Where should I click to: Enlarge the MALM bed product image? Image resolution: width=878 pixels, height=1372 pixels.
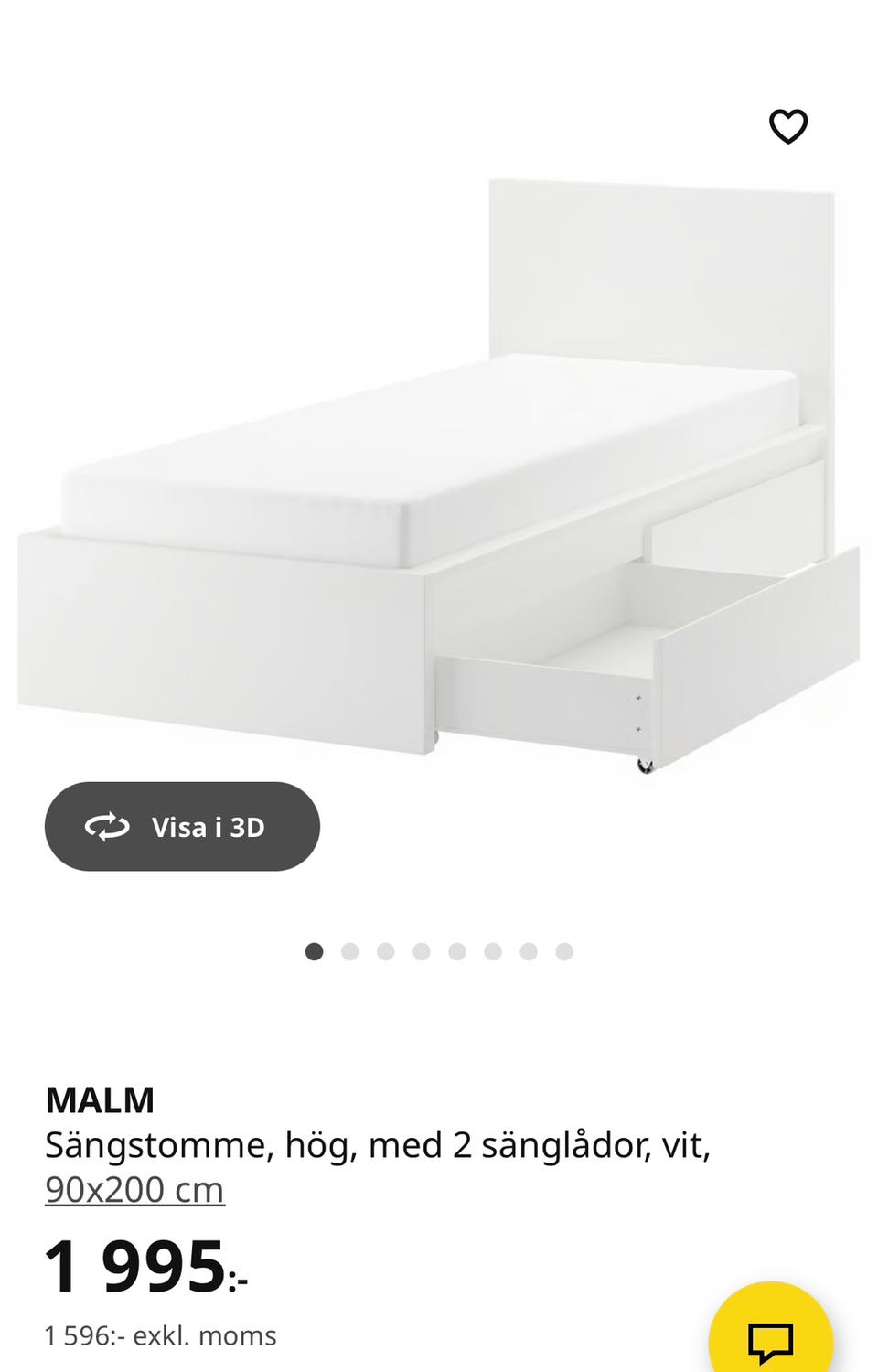tap(439, 476)
